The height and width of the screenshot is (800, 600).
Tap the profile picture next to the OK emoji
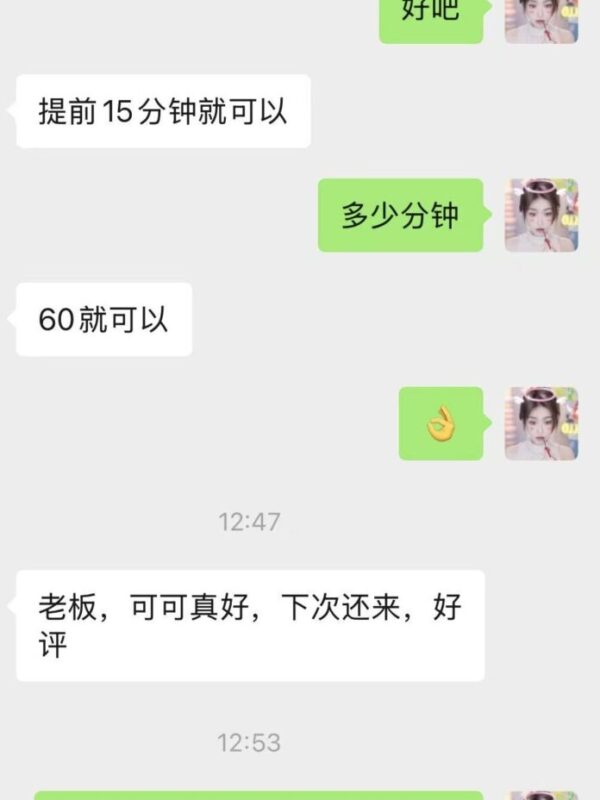pos(541,423)
